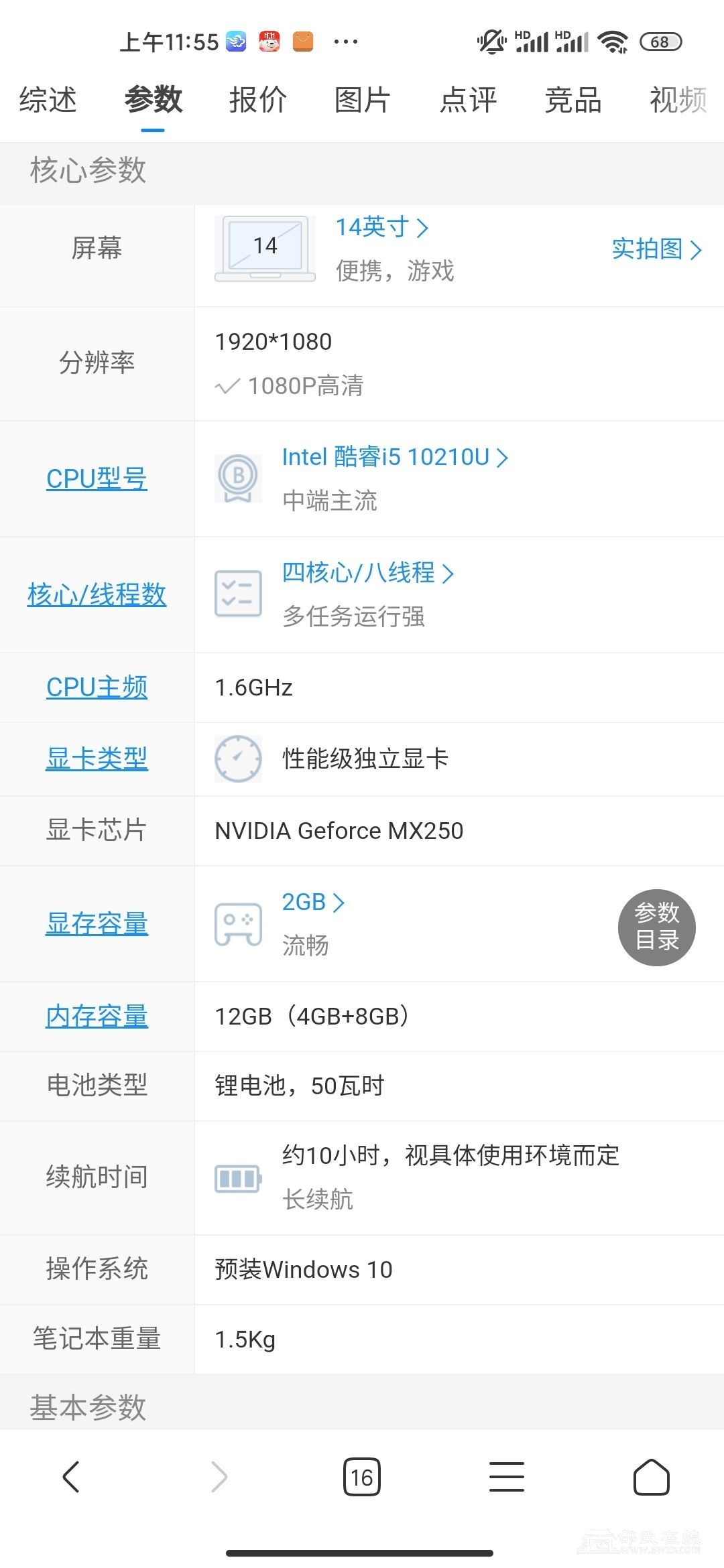Open the 图片 tab

(x=363, y=101)
